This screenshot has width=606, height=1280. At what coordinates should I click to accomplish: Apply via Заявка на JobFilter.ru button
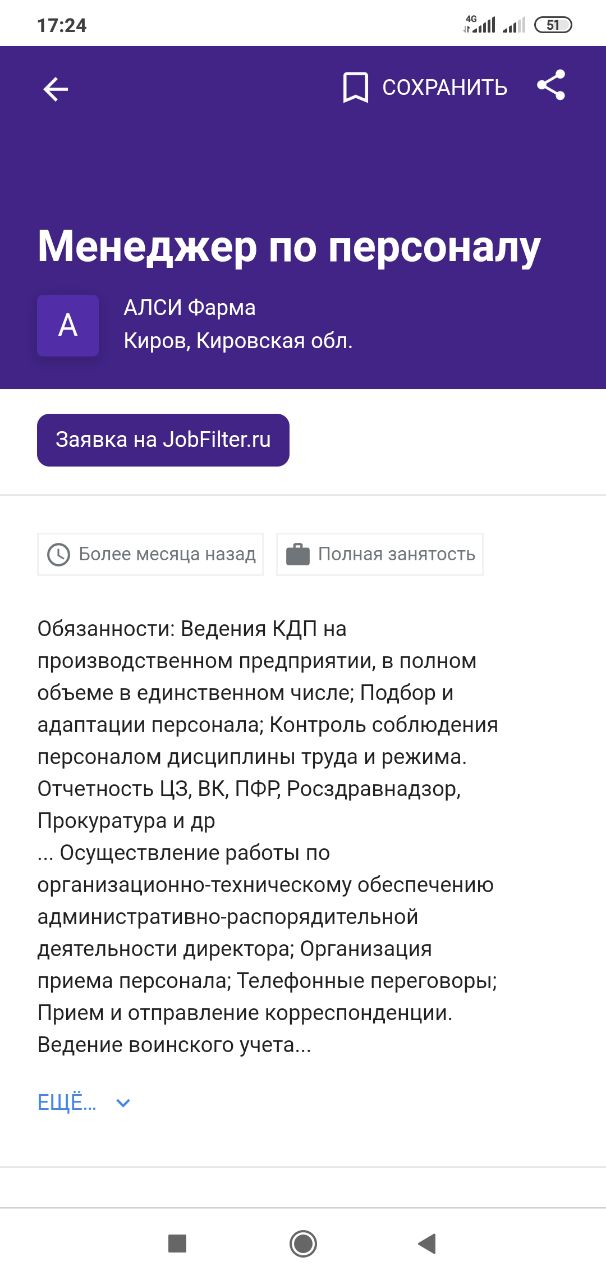point(163,440)
